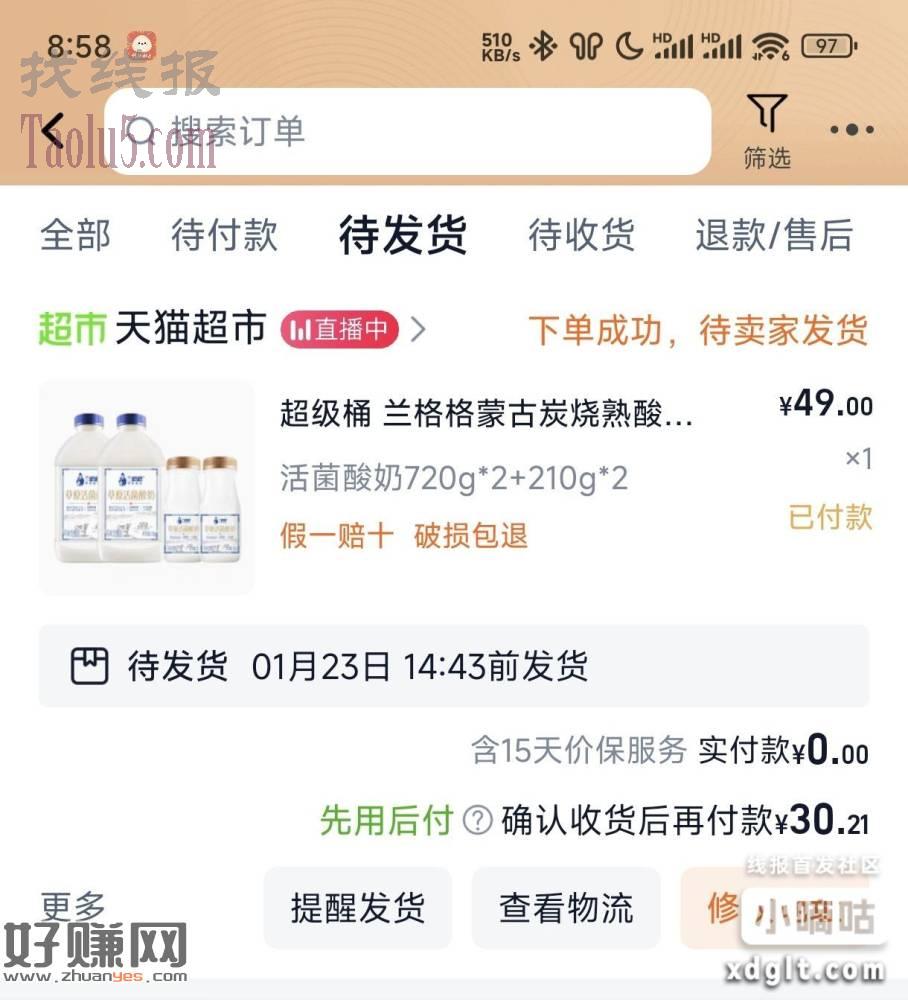Tap the 查看物流 button
This screenshot has height=1000, width=908.
click(x=566, y=908)
